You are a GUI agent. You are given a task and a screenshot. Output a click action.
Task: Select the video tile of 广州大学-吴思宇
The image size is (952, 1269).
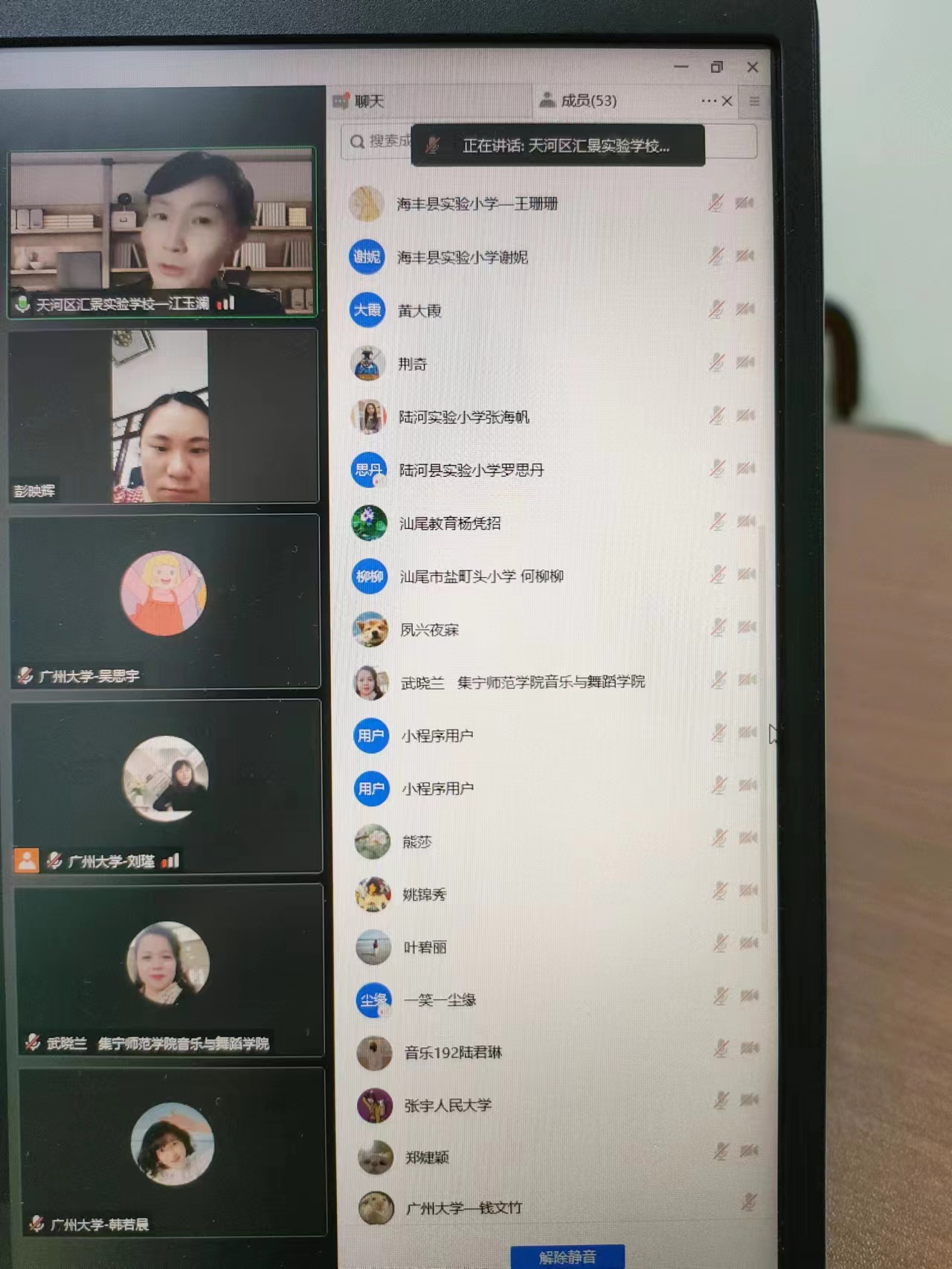[x=164, y=600]
